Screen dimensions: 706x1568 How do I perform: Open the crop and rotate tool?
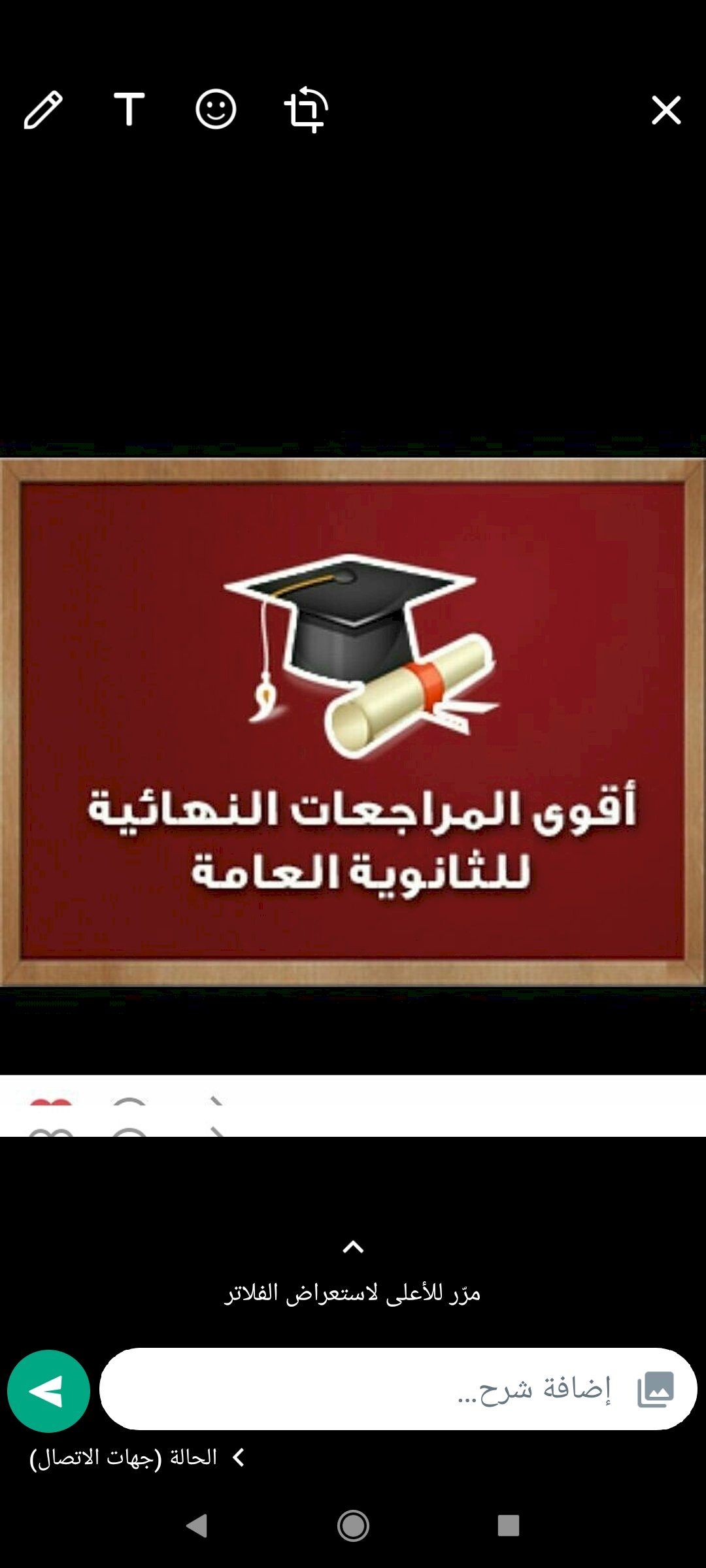[306, 109]
